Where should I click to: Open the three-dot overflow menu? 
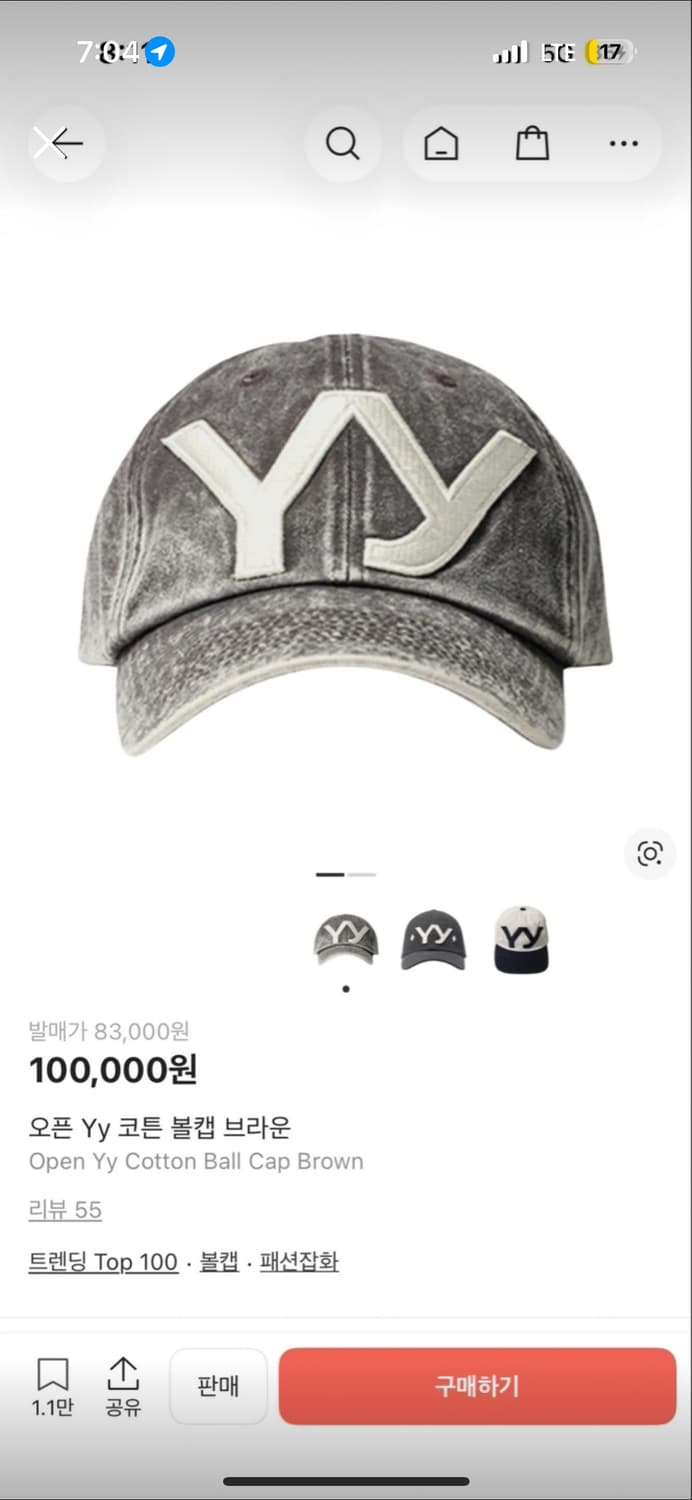coord(623,144)
